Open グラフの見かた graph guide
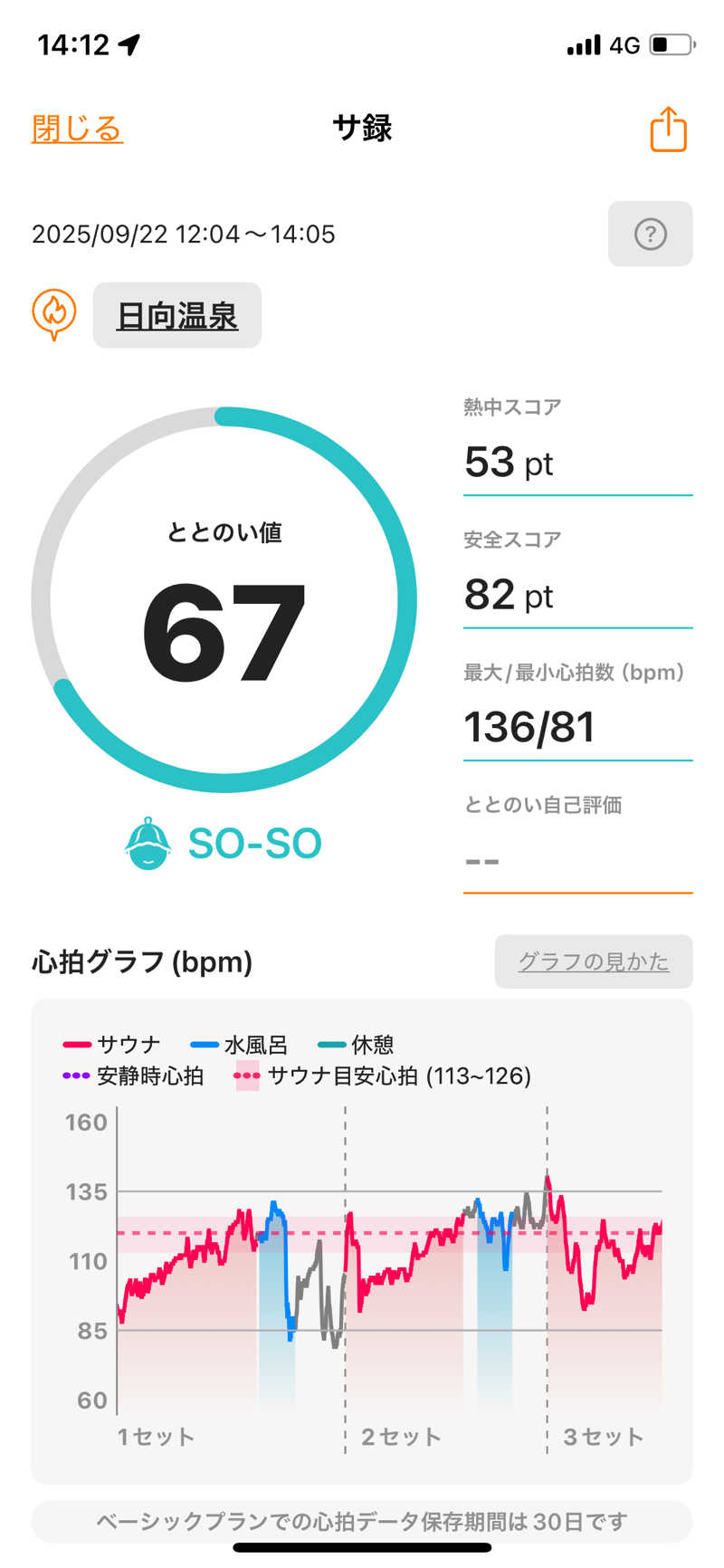The image size is (724, 1568). click(593, 961)
